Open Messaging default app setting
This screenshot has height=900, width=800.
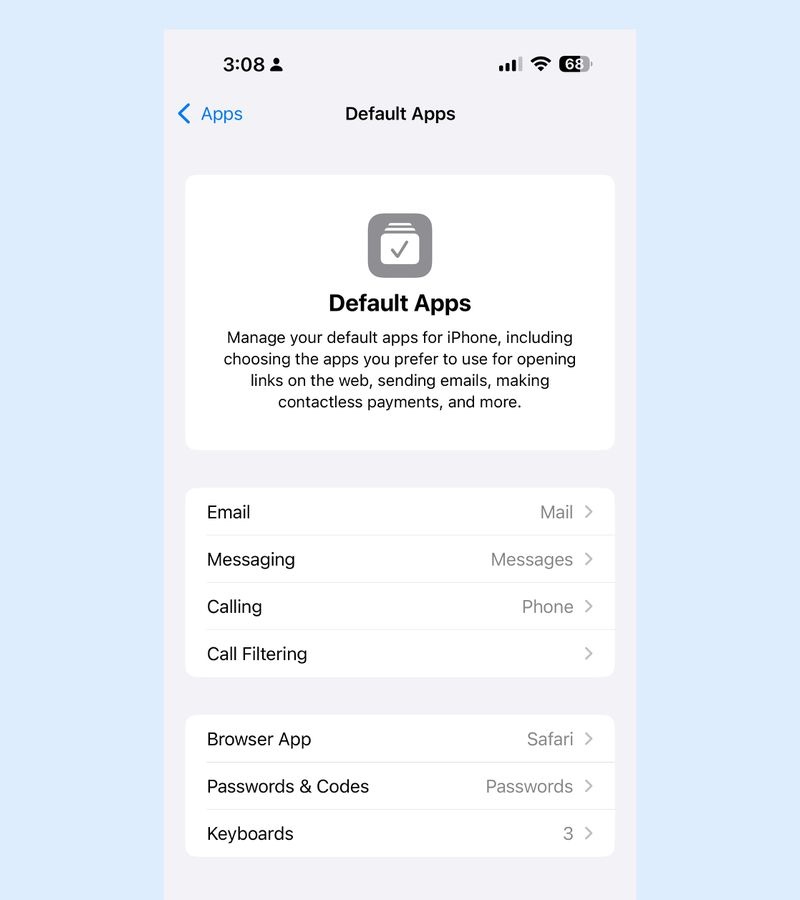400,559
